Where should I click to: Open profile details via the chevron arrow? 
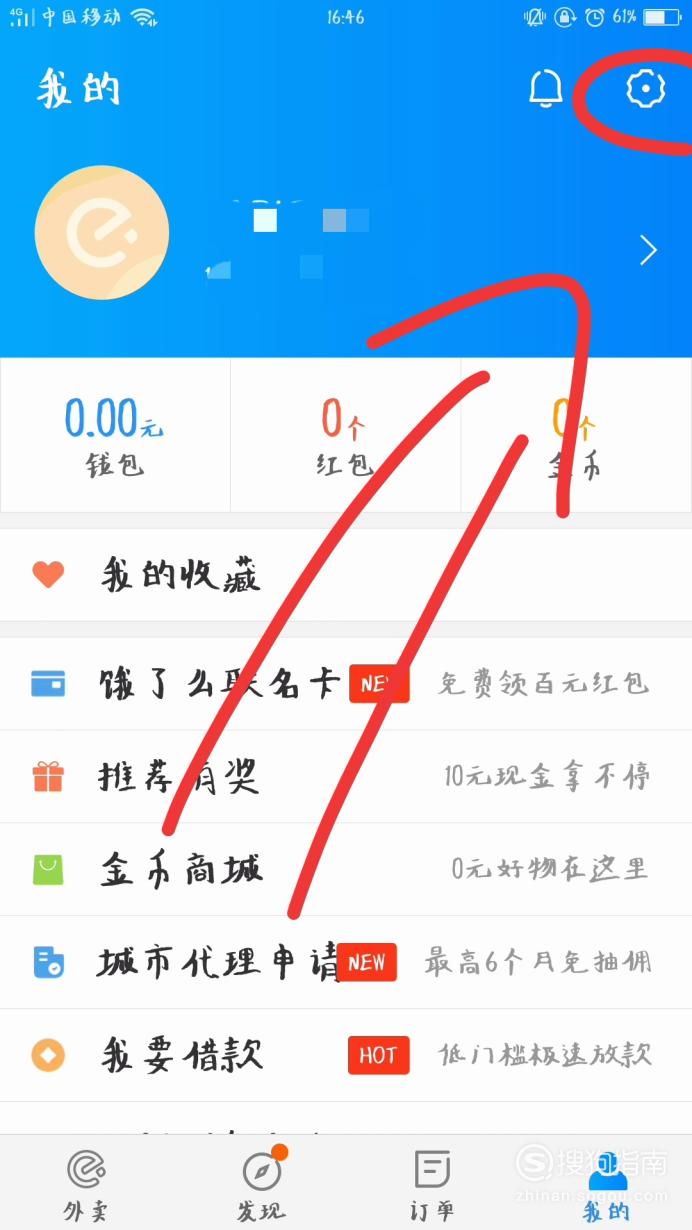(648, 250)
